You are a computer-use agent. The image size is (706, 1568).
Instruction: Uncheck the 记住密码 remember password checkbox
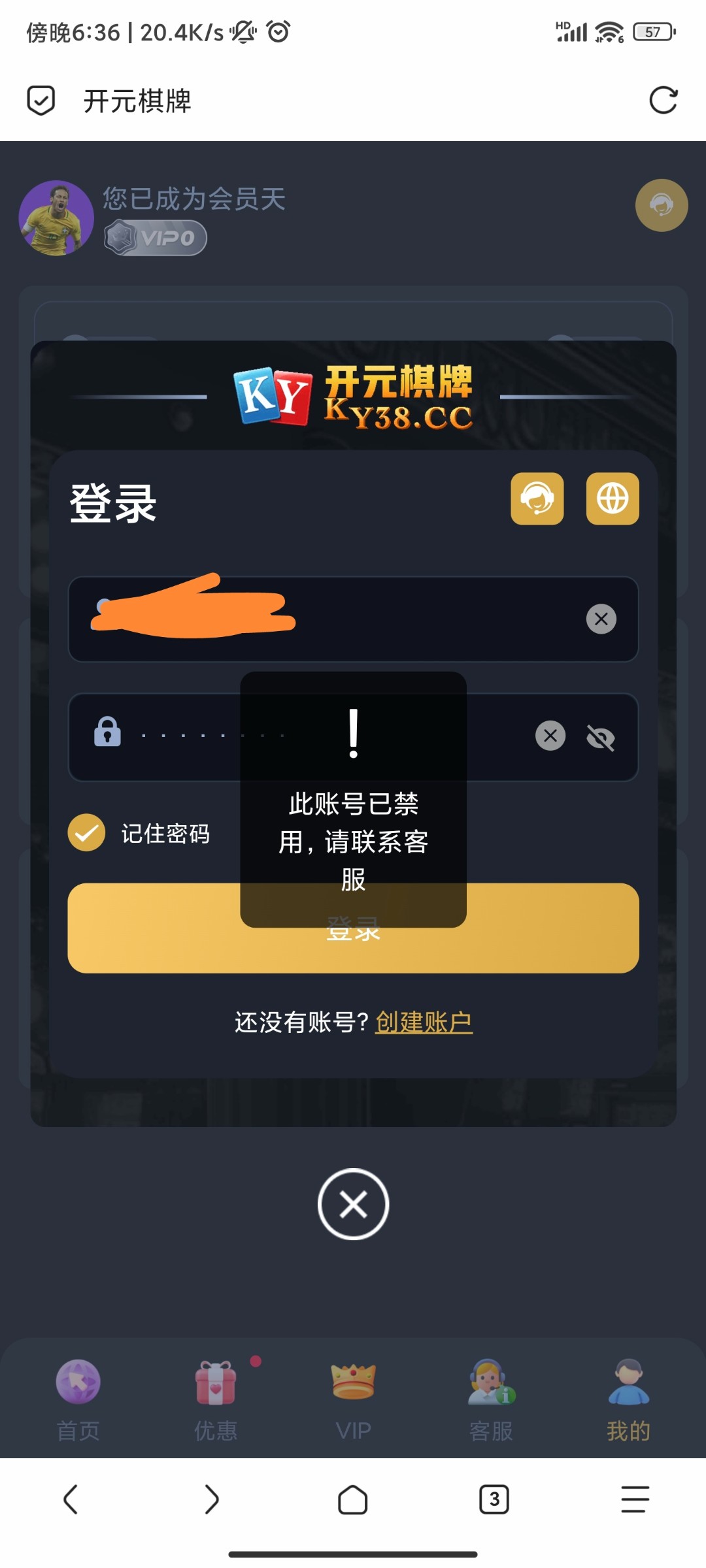pos(86,832)
